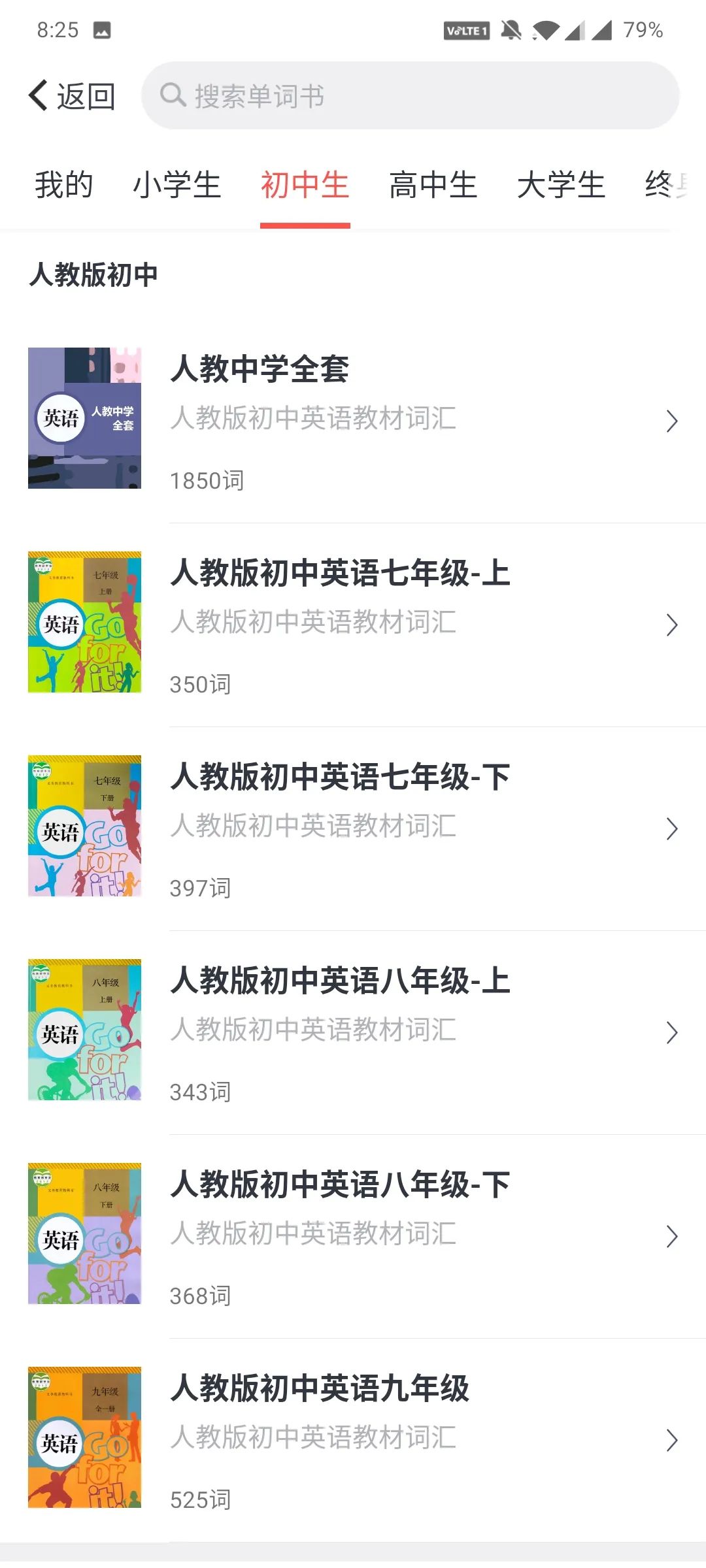706x1568 pixels.
Task: Switch to the 小学生 tab
Action: click(178, 185)
